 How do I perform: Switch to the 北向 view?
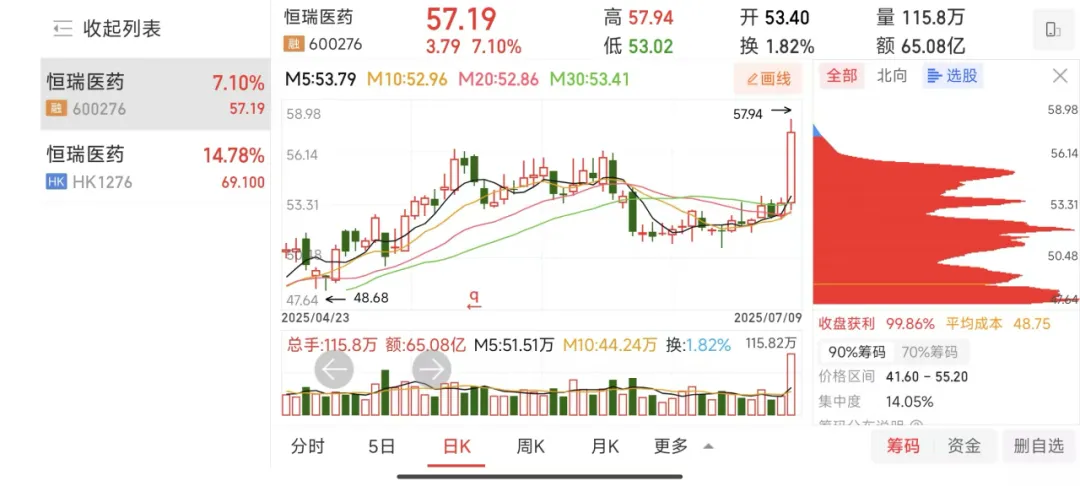tap(892, 76)
